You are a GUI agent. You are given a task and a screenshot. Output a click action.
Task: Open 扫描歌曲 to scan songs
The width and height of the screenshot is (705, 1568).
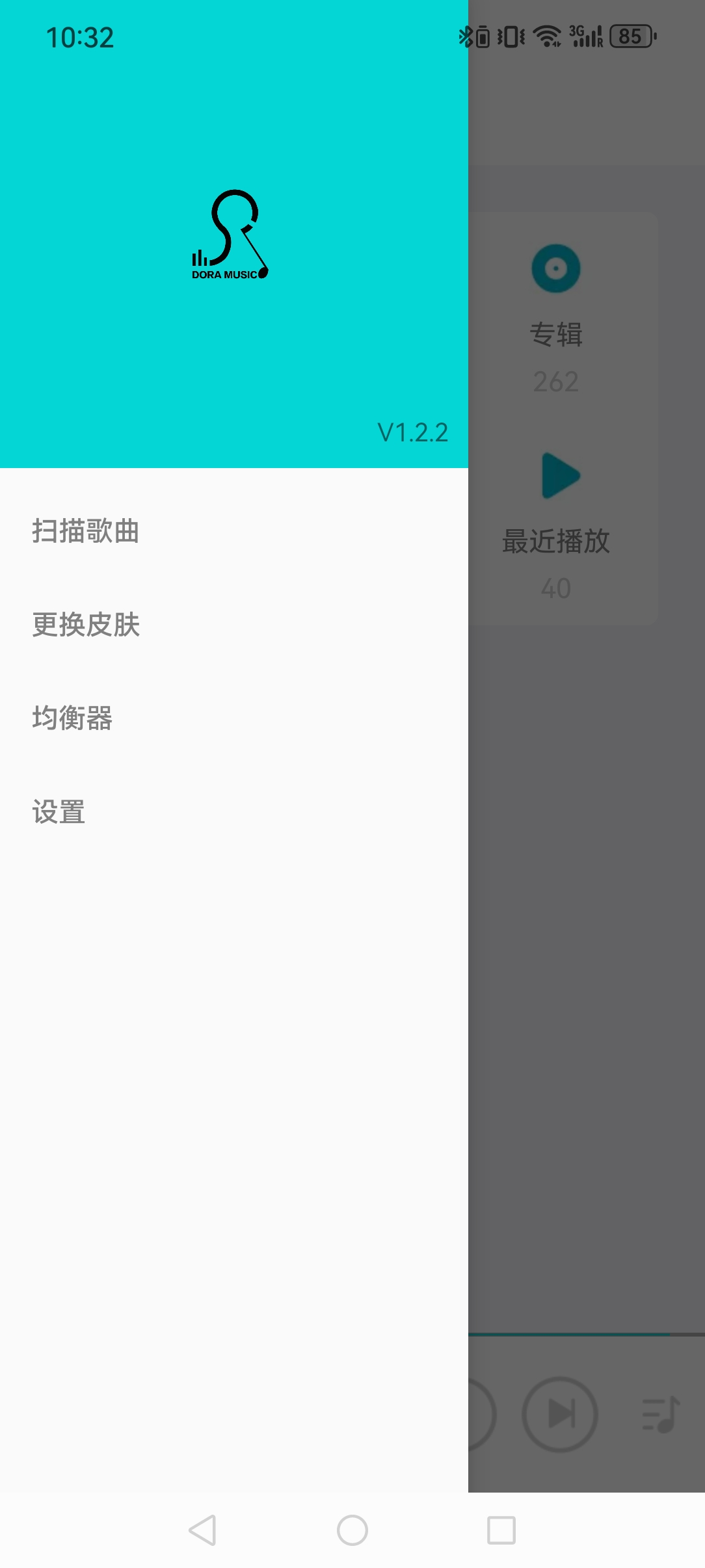(86, 531)
